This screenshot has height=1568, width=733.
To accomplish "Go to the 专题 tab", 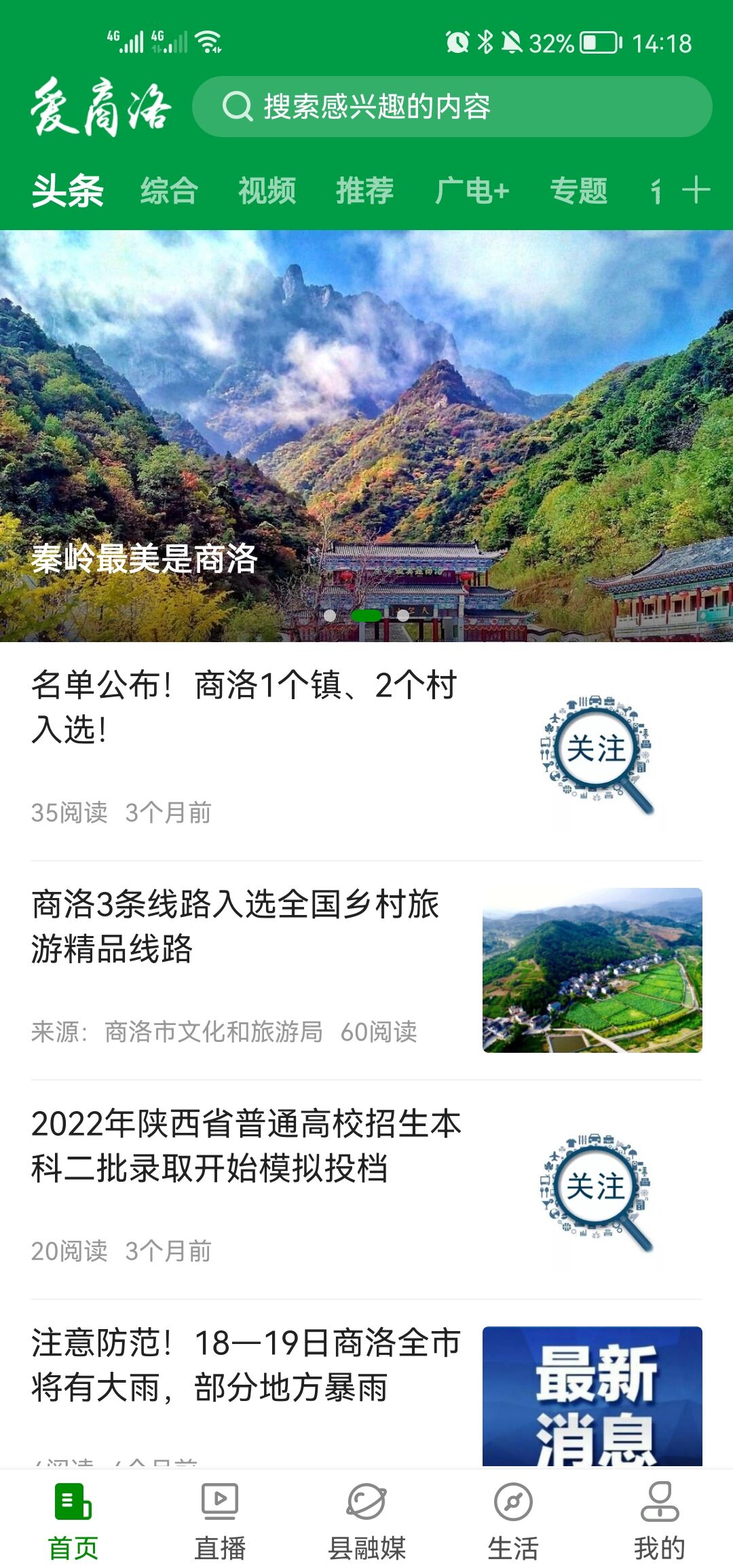I will coord(578,190).
